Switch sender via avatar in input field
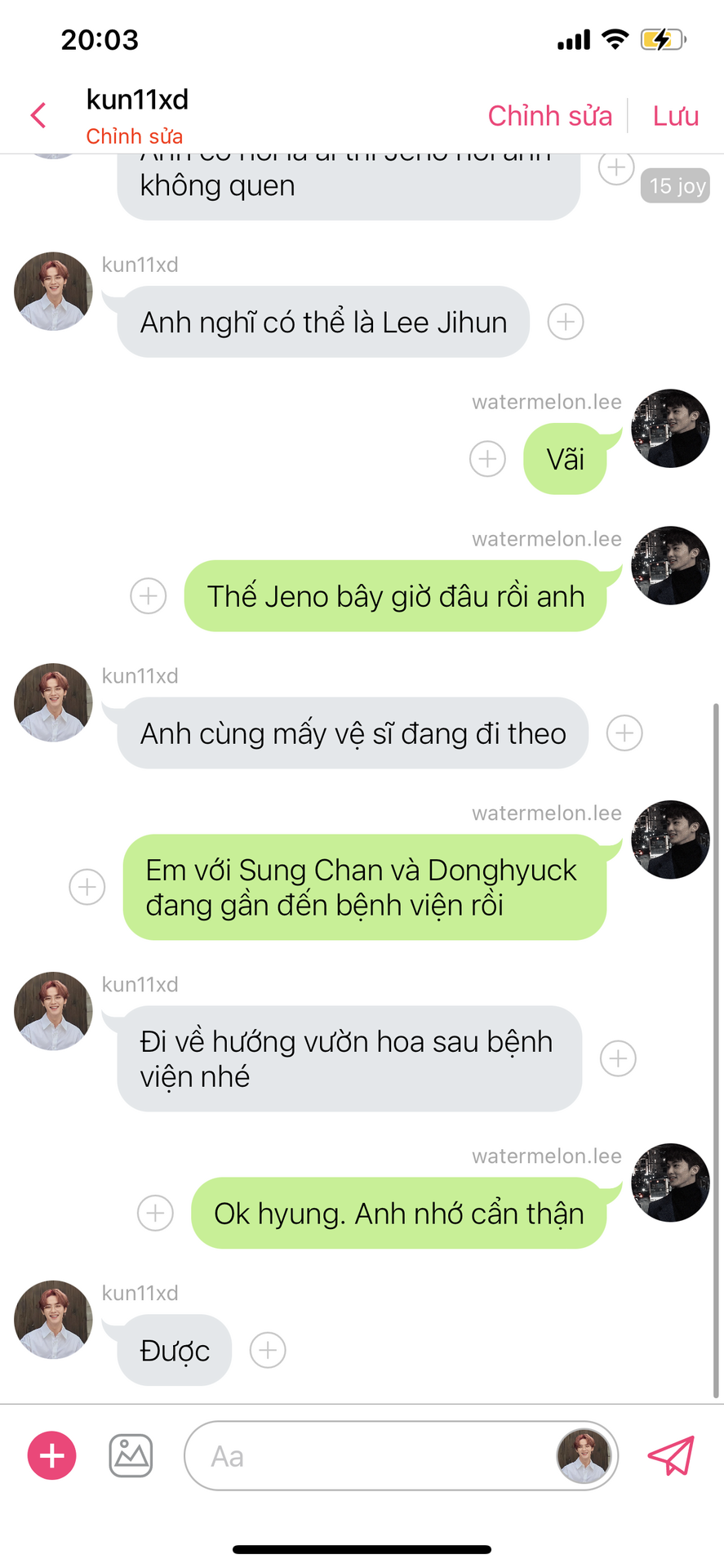This screenshot has height=1568, width=724. tap(583, 1456)
